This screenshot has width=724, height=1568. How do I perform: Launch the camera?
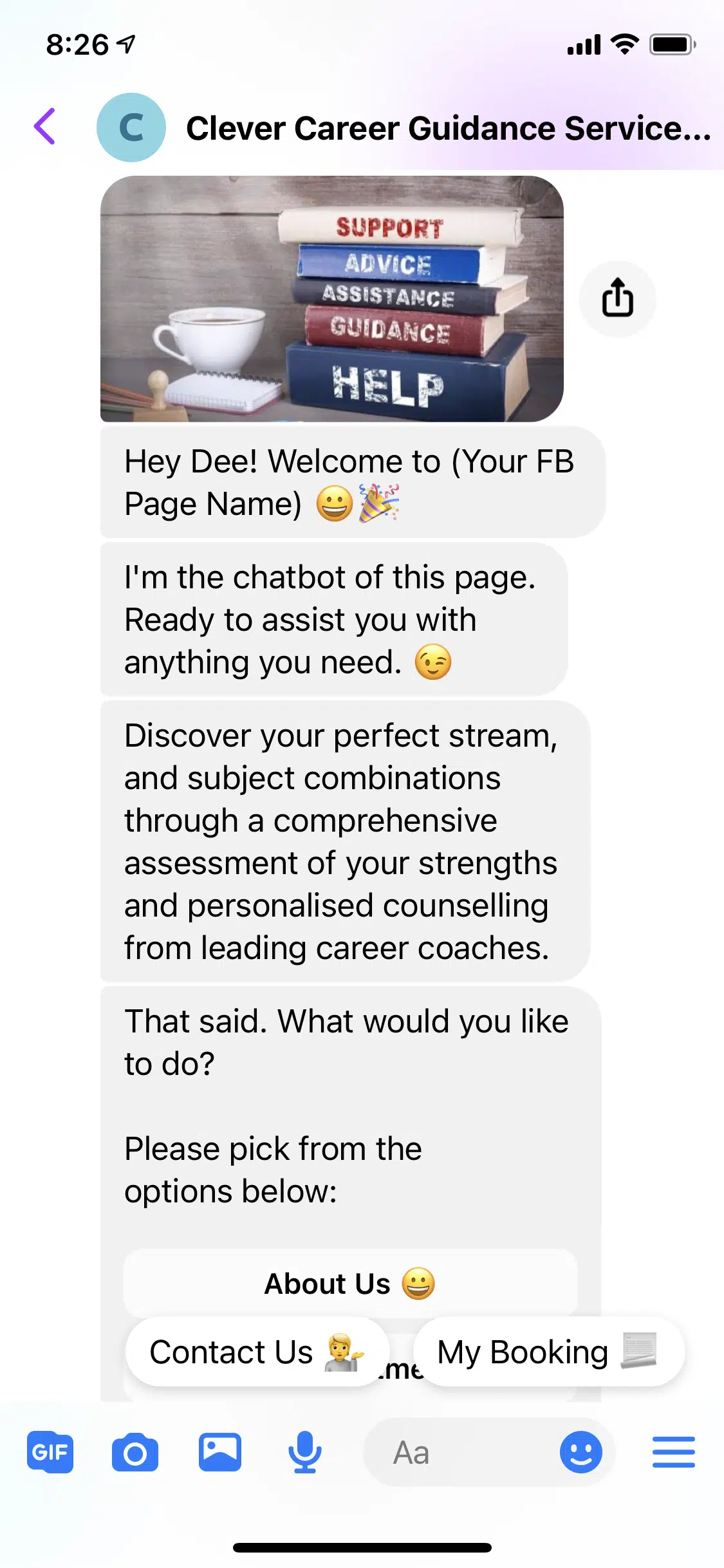(135, 1452)
